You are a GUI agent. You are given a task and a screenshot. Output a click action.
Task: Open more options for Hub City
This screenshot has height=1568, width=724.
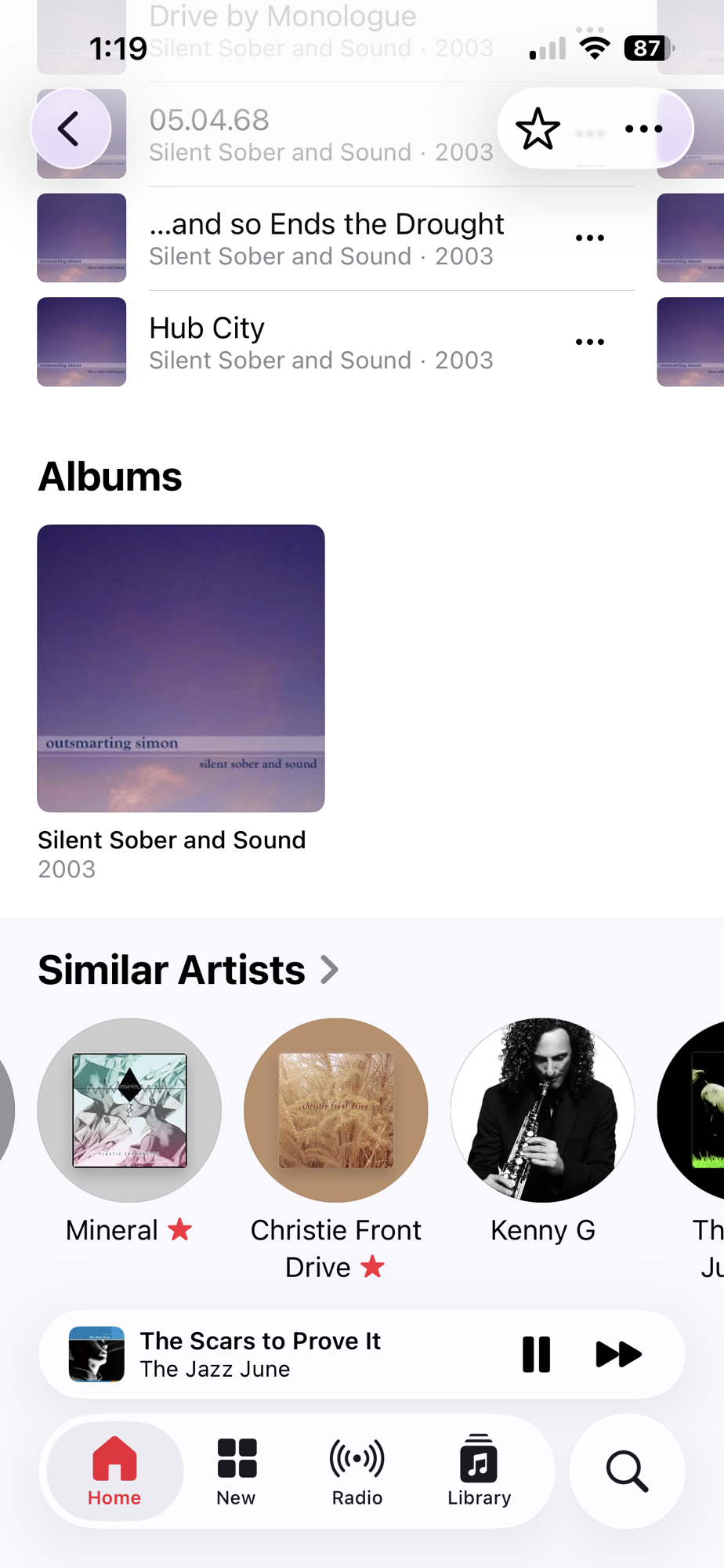(589, 342)
